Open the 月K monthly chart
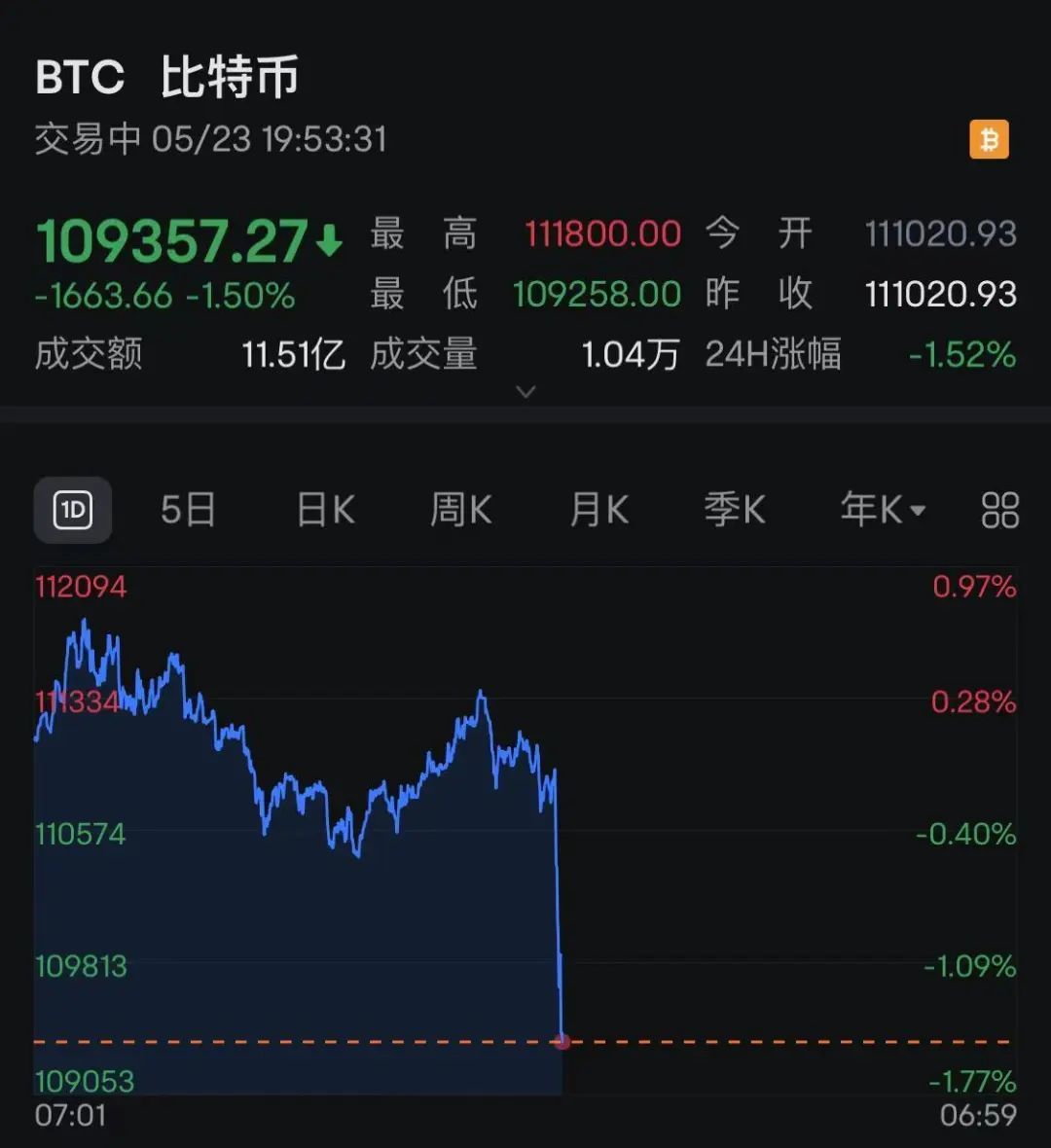This screenshot has width=1051, height=1148. coord(598,510)
